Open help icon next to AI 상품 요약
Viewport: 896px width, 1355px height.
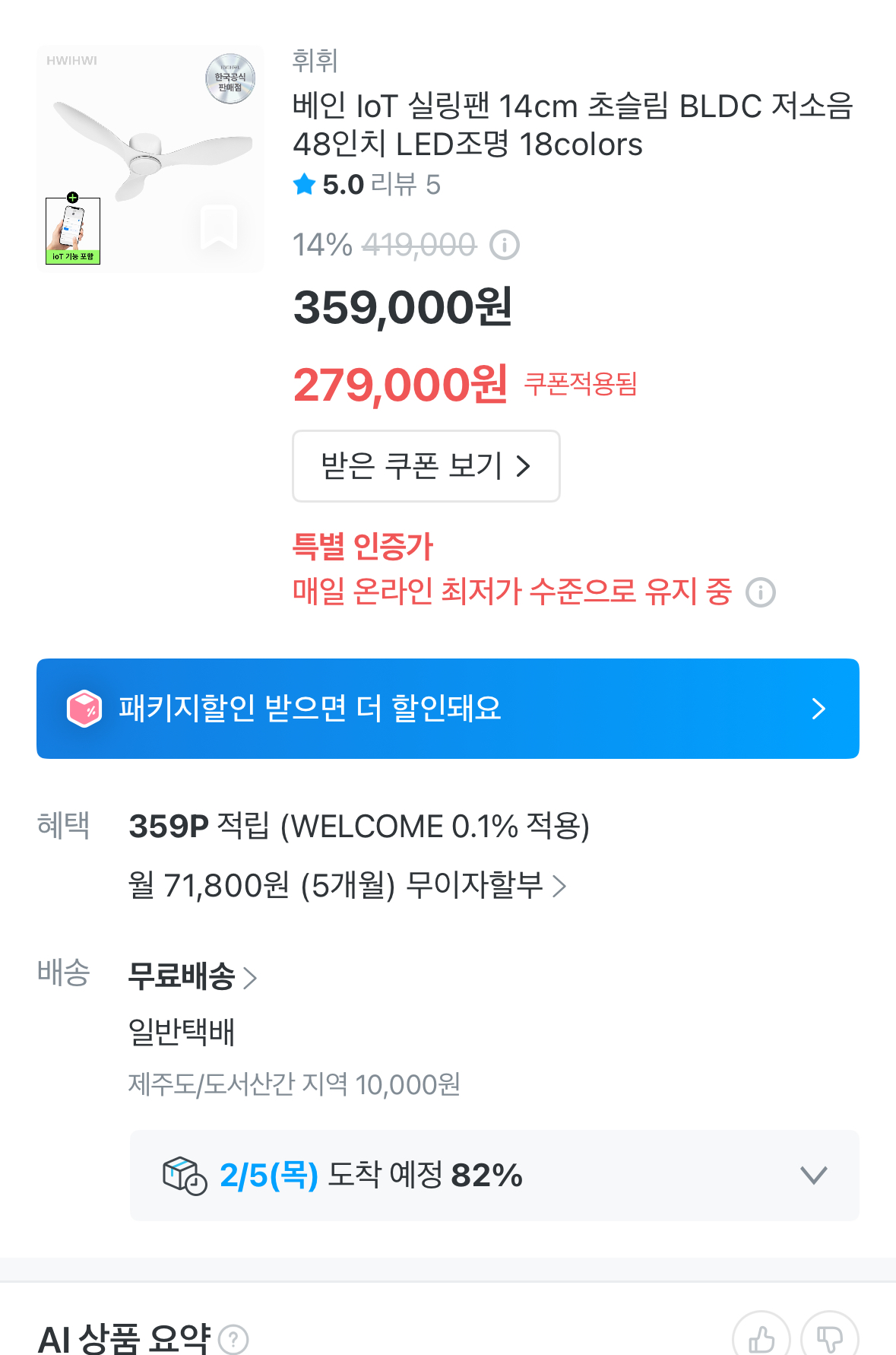click(233, 1339)
